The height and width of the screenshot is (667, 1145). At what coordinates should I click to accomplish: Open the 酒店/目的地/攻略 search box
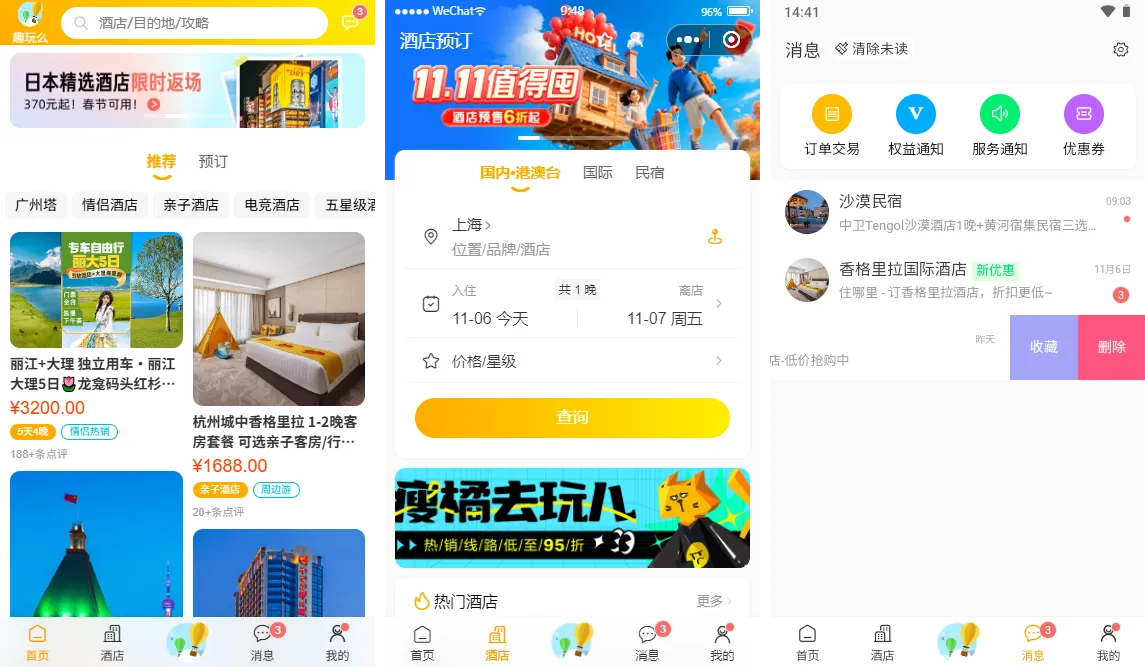coord(195,22)
